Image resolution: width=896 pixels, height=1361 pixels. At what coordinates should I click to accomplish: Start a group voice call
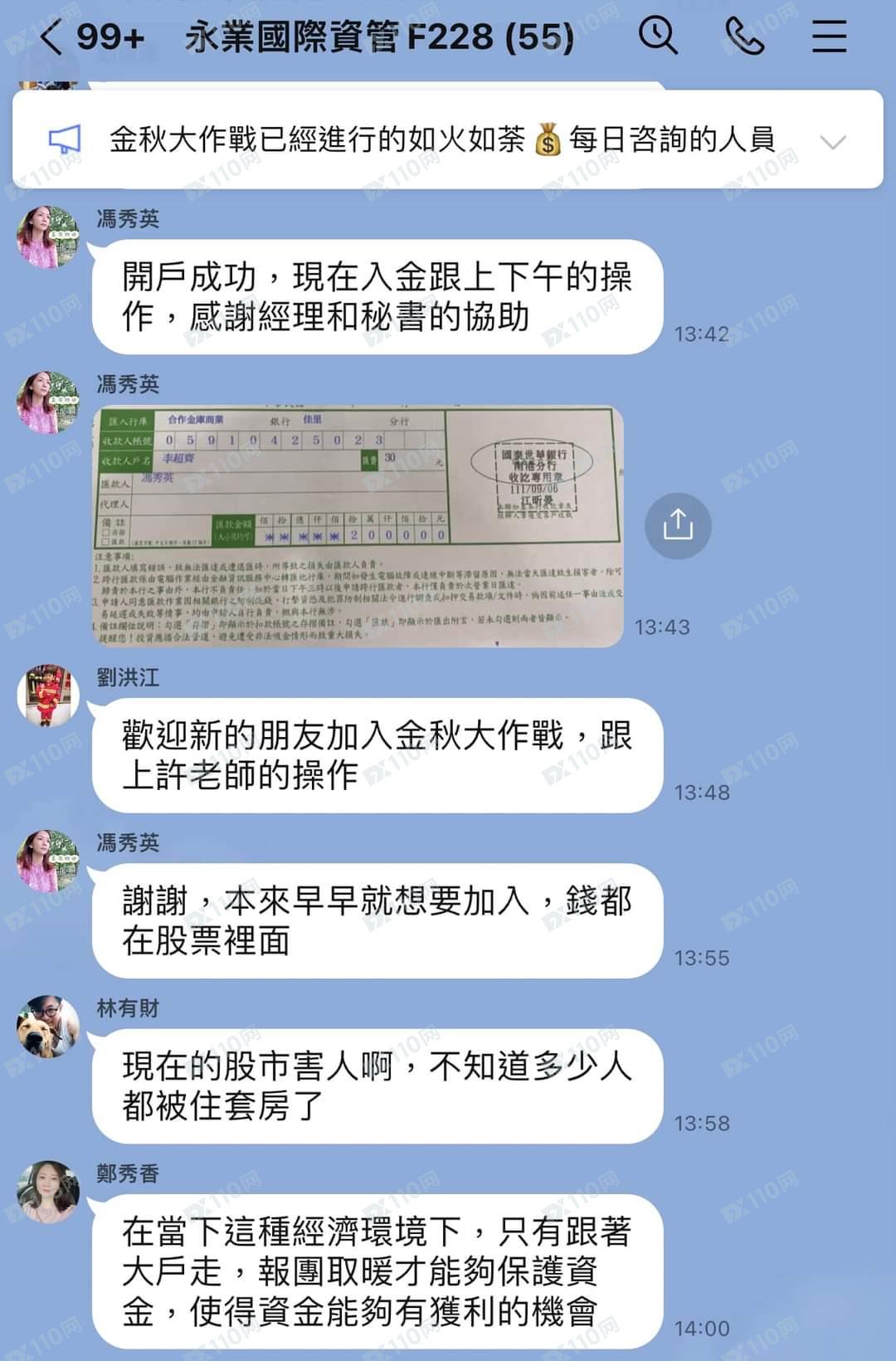[744, 37]
